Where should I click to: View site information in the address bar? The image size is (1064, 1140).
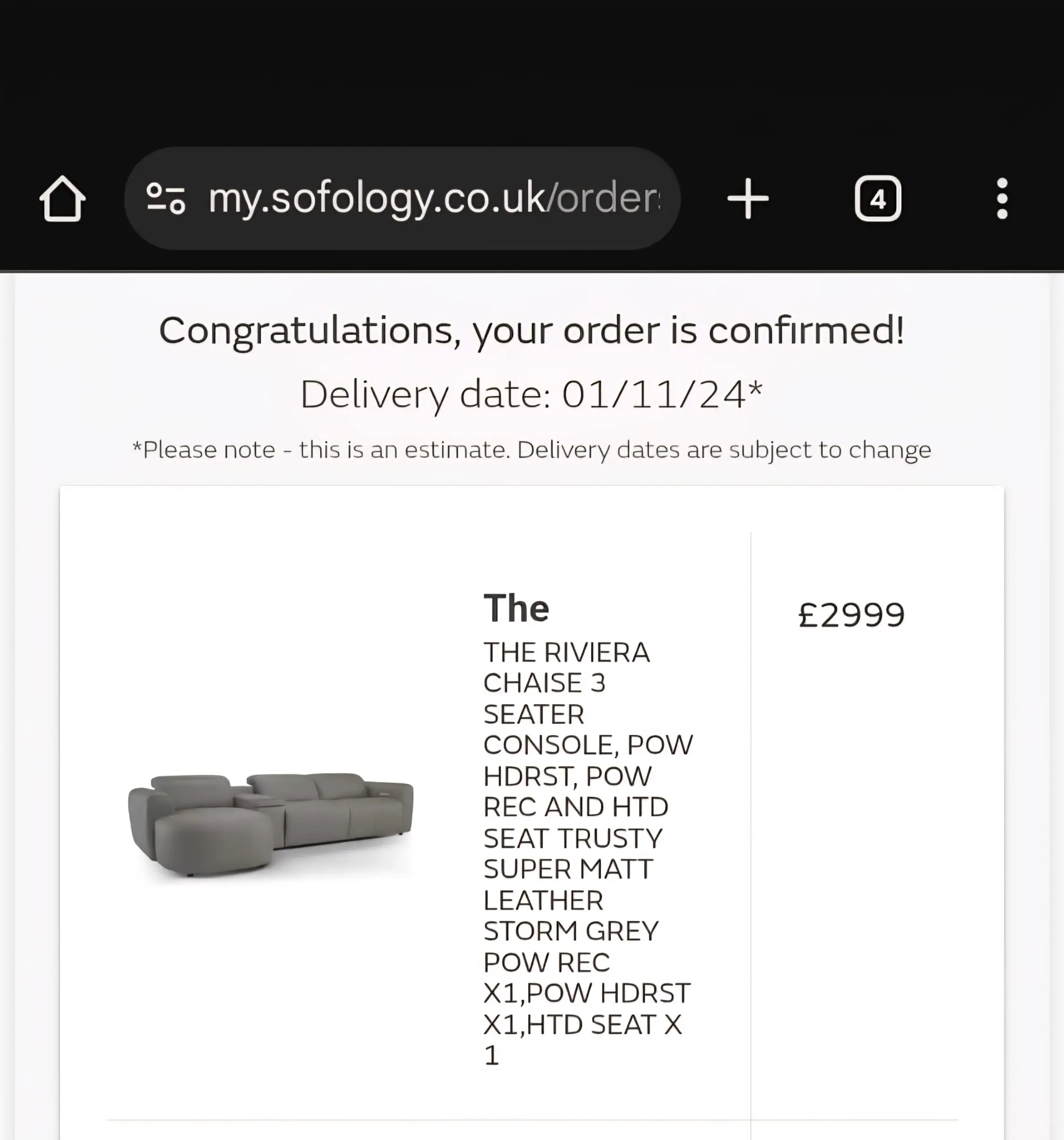[166, 199]
